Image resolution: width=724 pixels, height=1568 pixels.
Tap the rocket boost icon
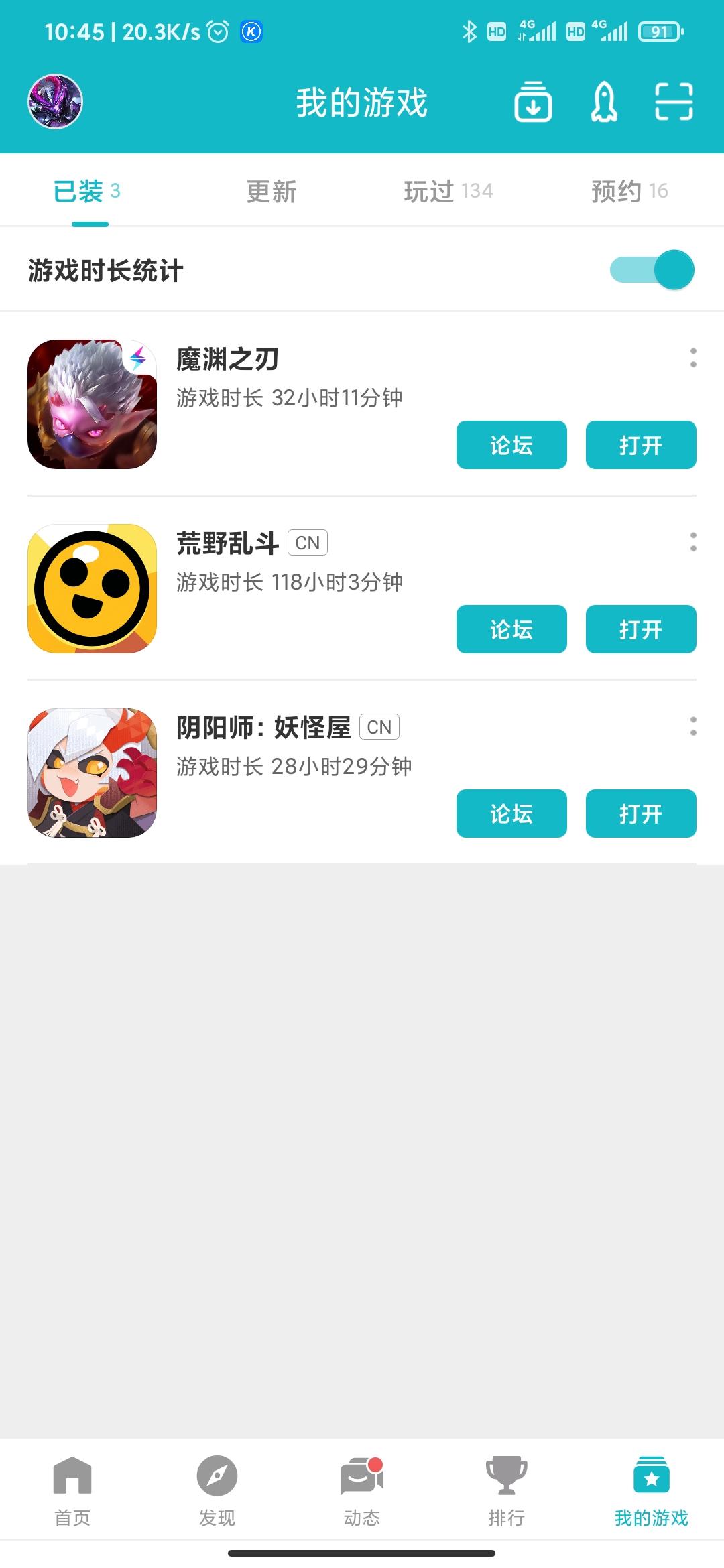coord(603,102)
